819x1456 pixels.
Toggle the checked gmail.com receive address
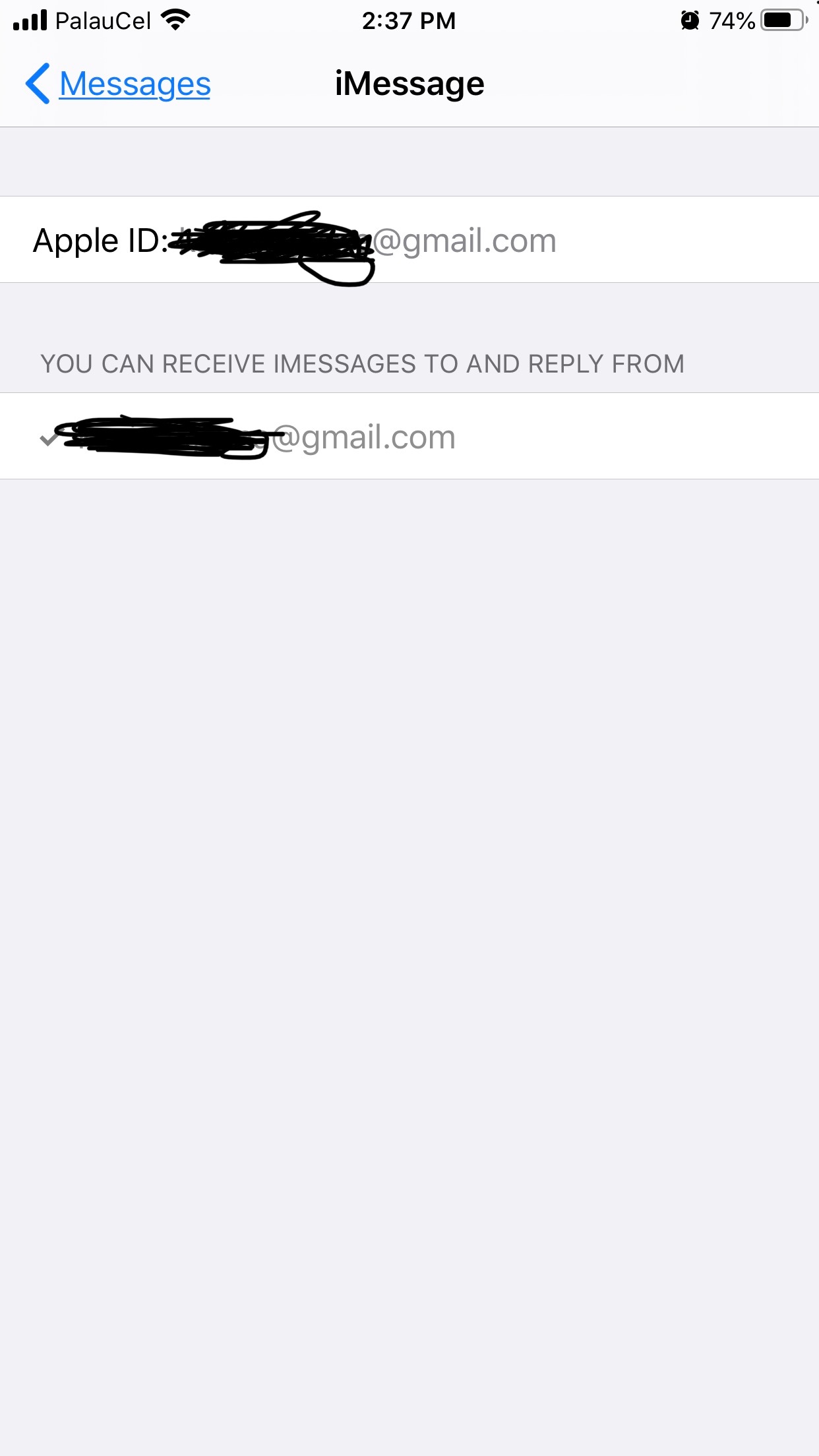(x=409, y=436)
